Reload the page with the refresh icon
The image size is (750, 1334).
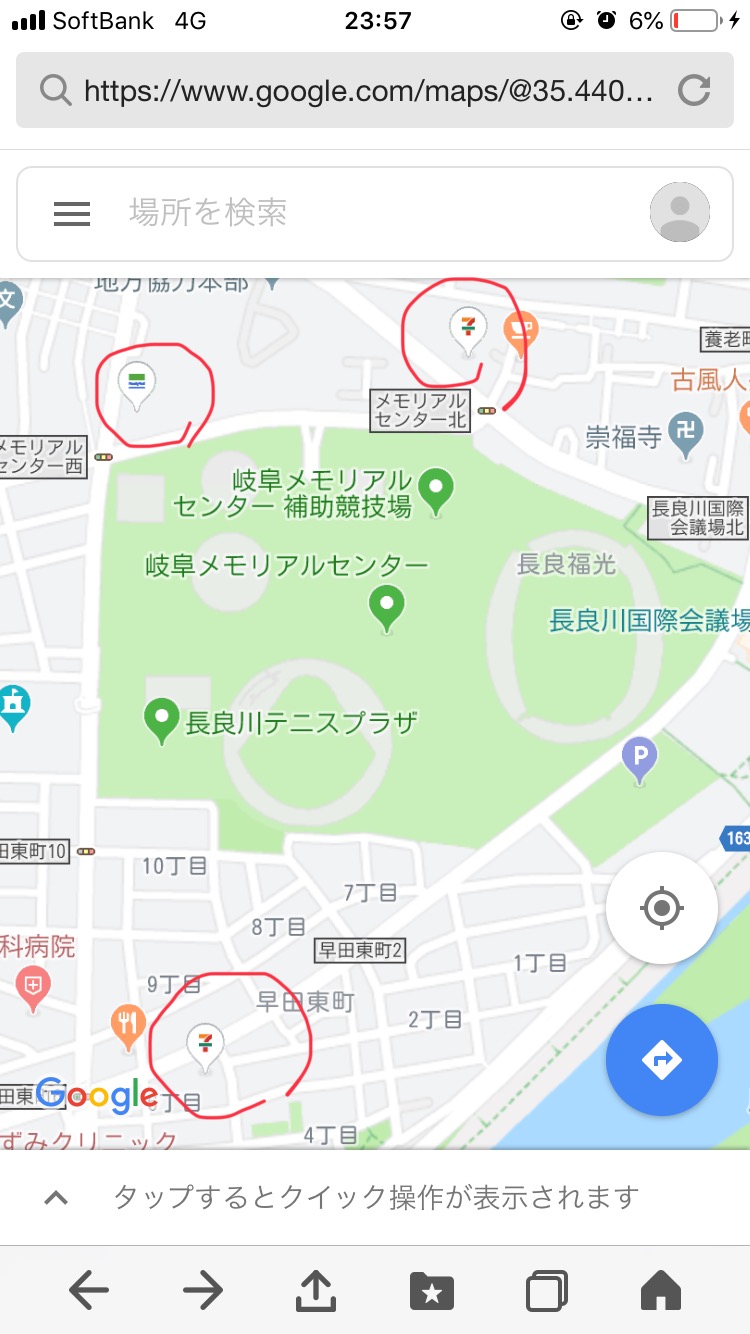(x=693, y=92)
